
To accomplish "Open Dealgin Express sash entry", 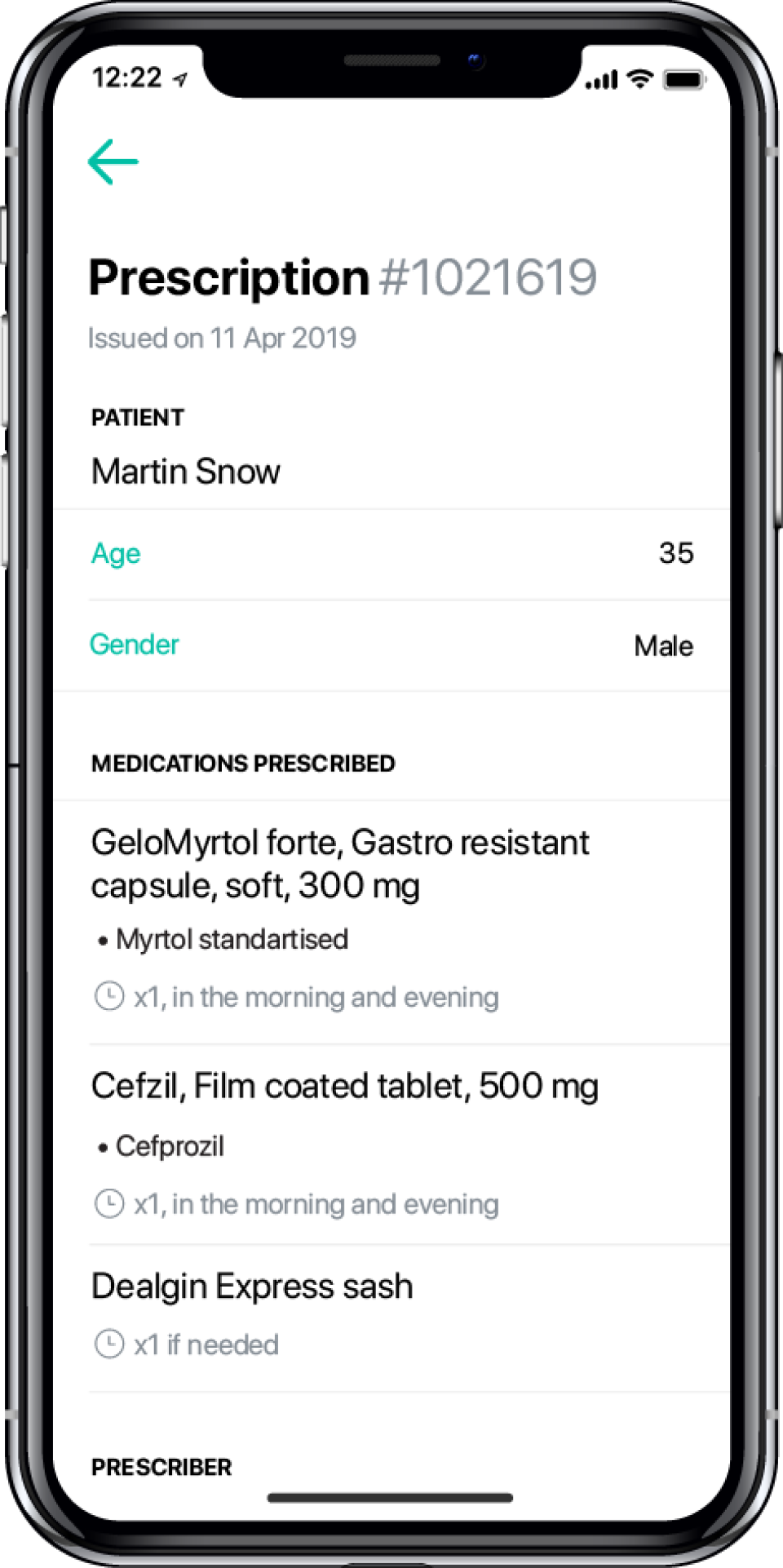I will [252, 1287].
